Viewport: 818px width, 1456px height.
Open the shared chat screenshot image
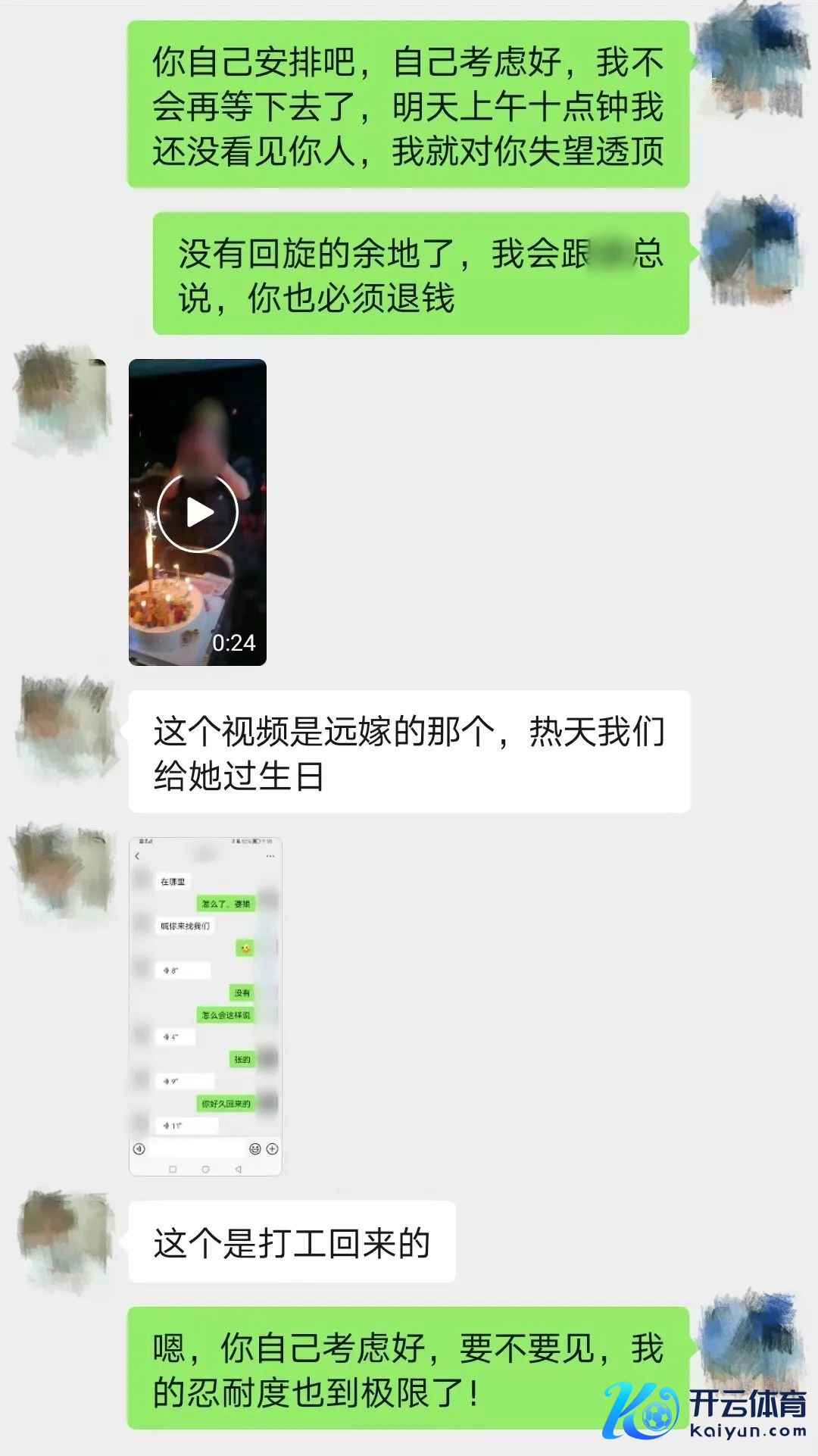205,1006
